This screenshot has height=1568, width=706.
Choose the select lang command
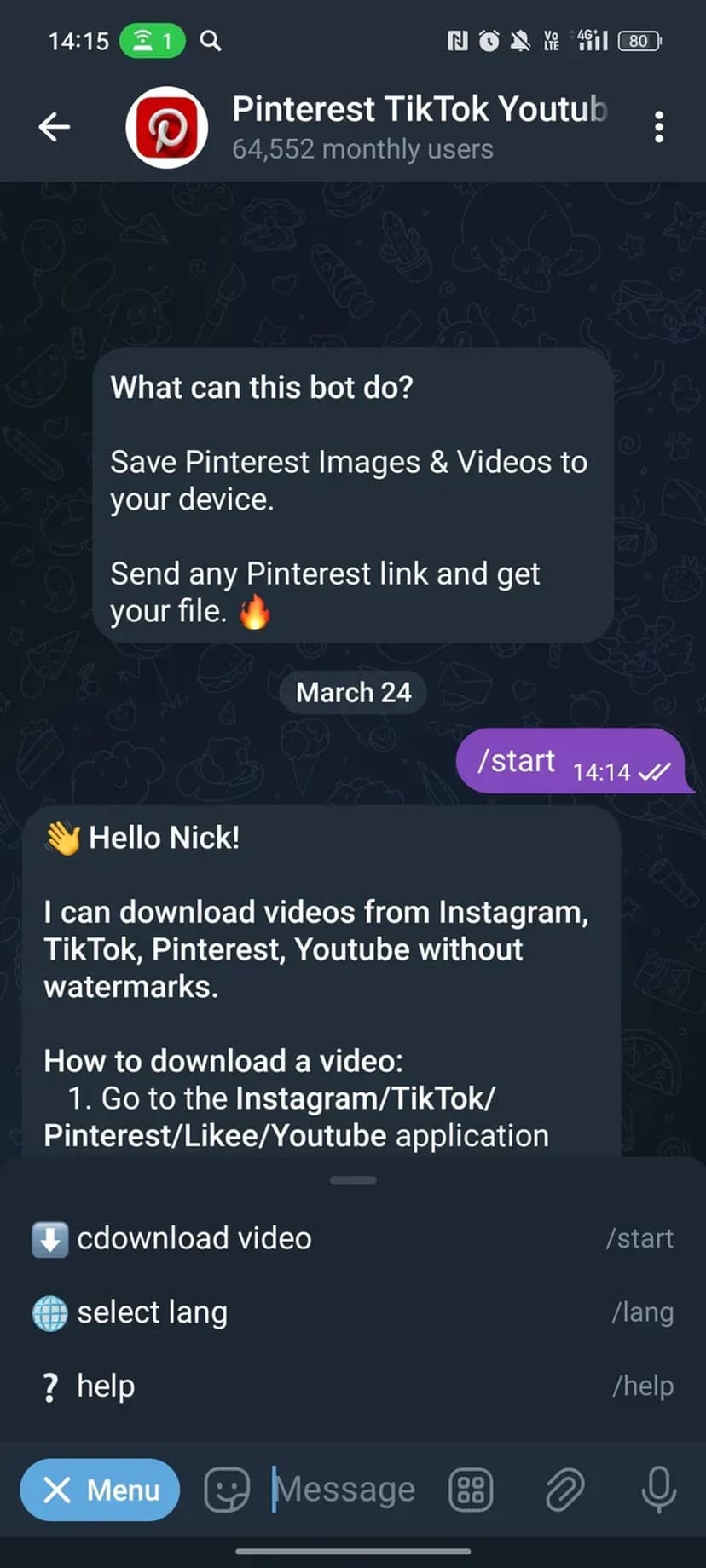tap(352, 1312)
